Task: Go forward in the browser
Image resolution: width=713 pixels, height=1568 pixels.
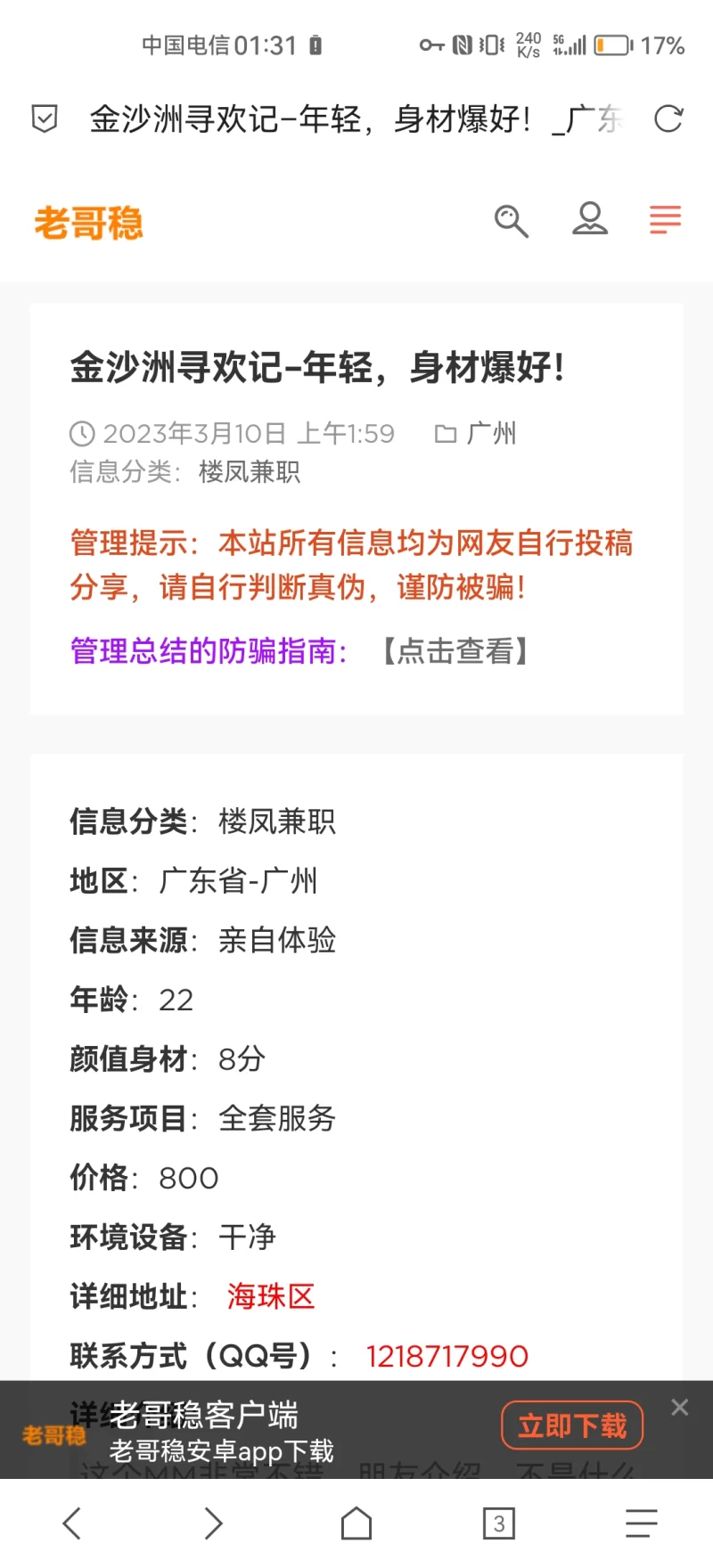Action: click(213, 1523)
